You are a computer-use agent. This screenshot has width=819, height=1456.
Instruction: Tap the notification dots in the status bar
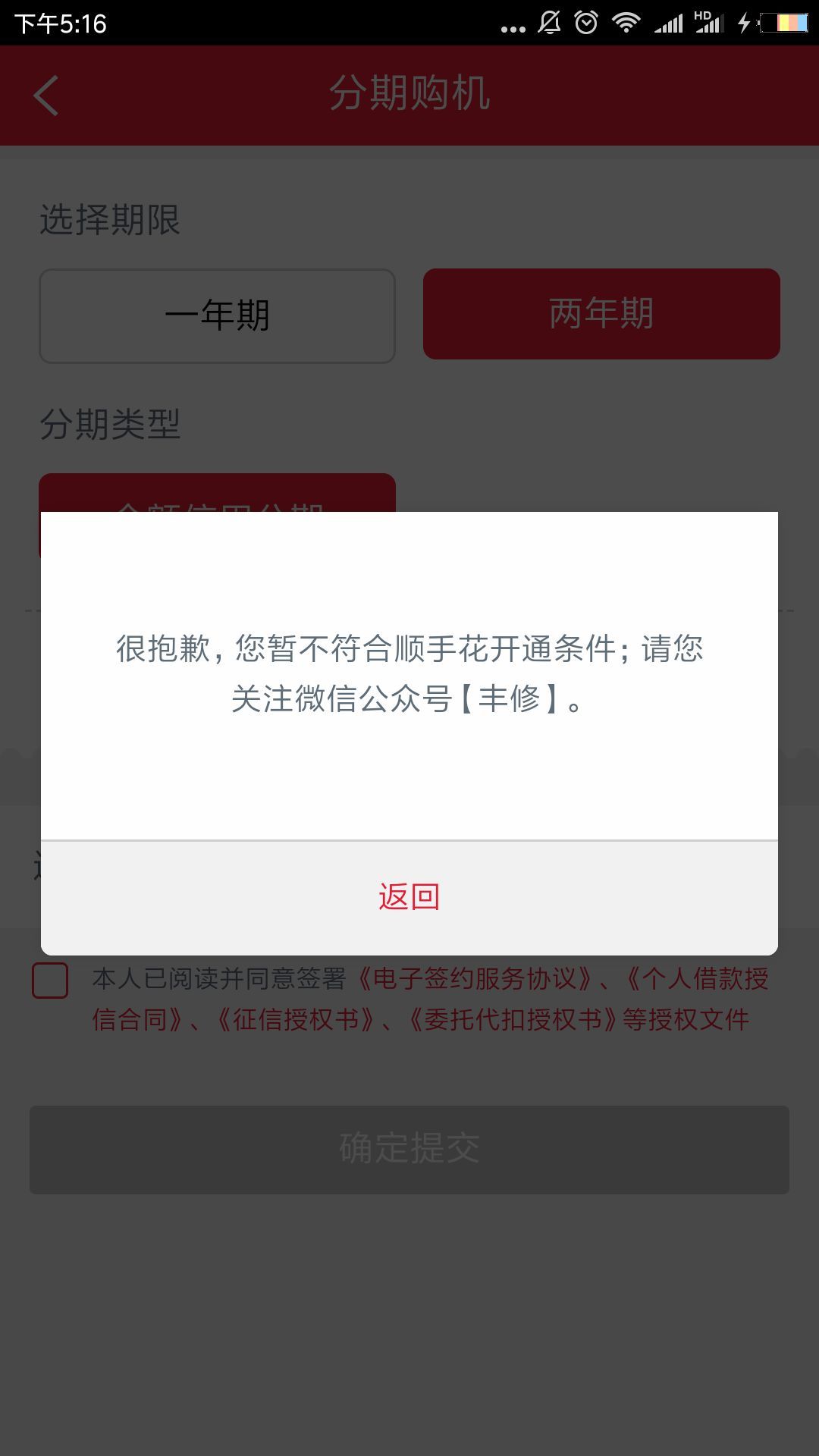click(513, 26)
